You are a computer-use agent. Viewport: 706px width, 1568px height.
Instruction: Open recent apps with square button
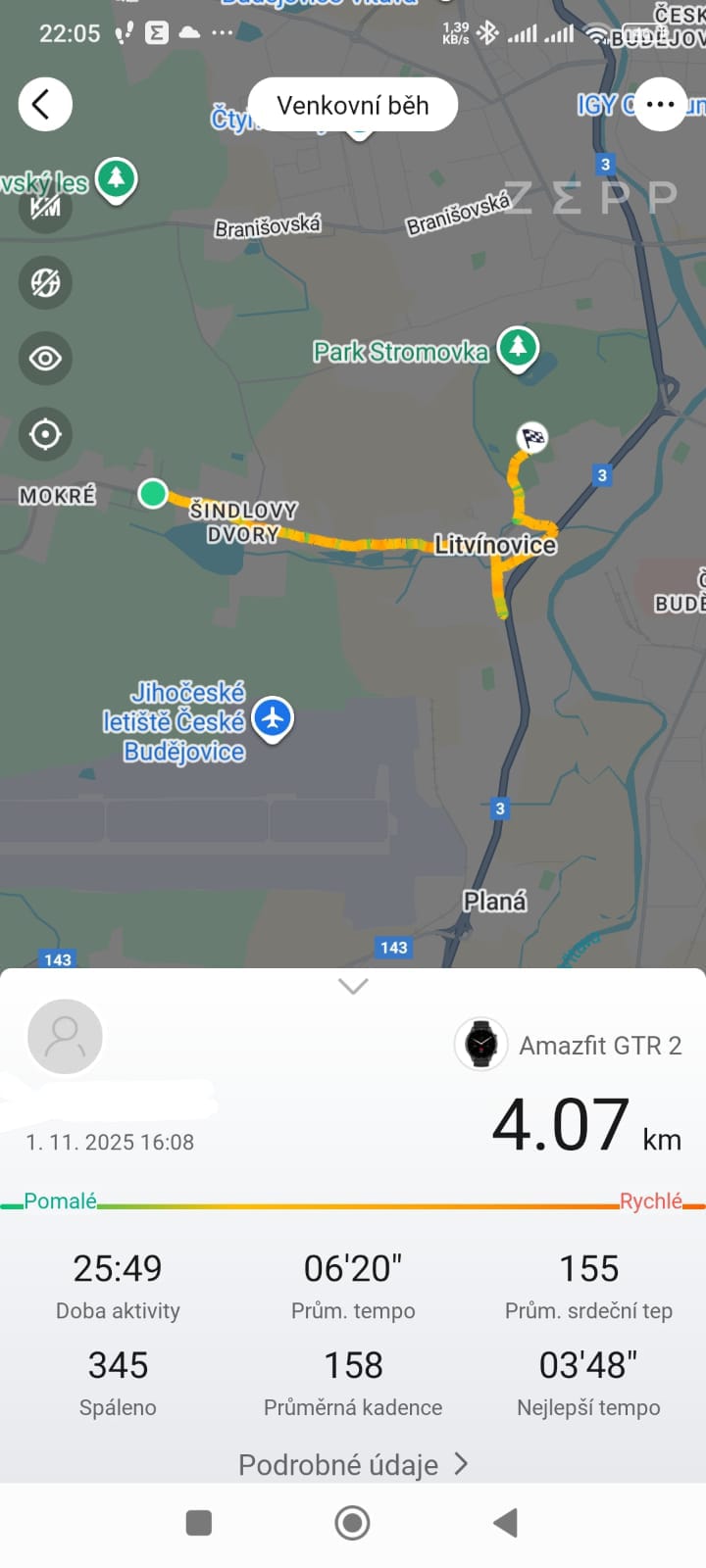point(199,1522)
